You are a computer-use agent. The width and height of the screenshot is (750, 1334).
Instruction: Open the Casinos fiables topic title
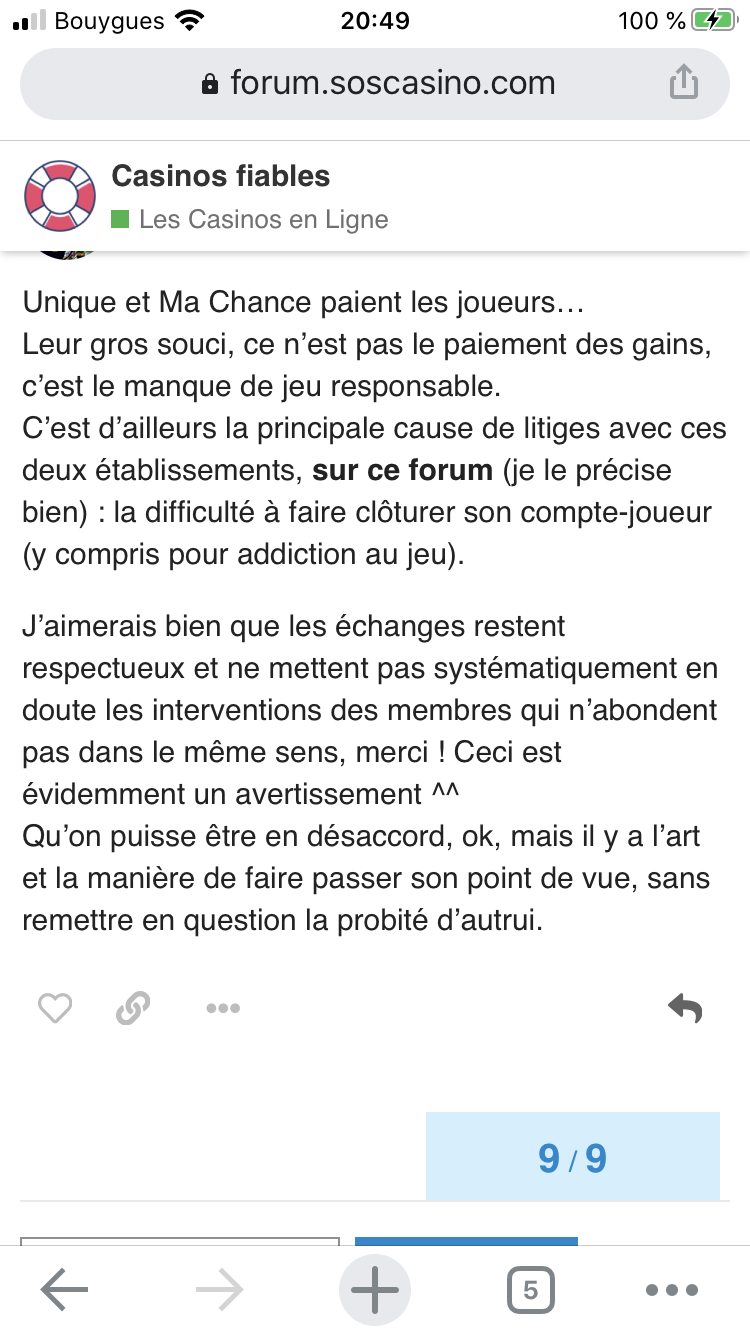click(x=221, y=176)
